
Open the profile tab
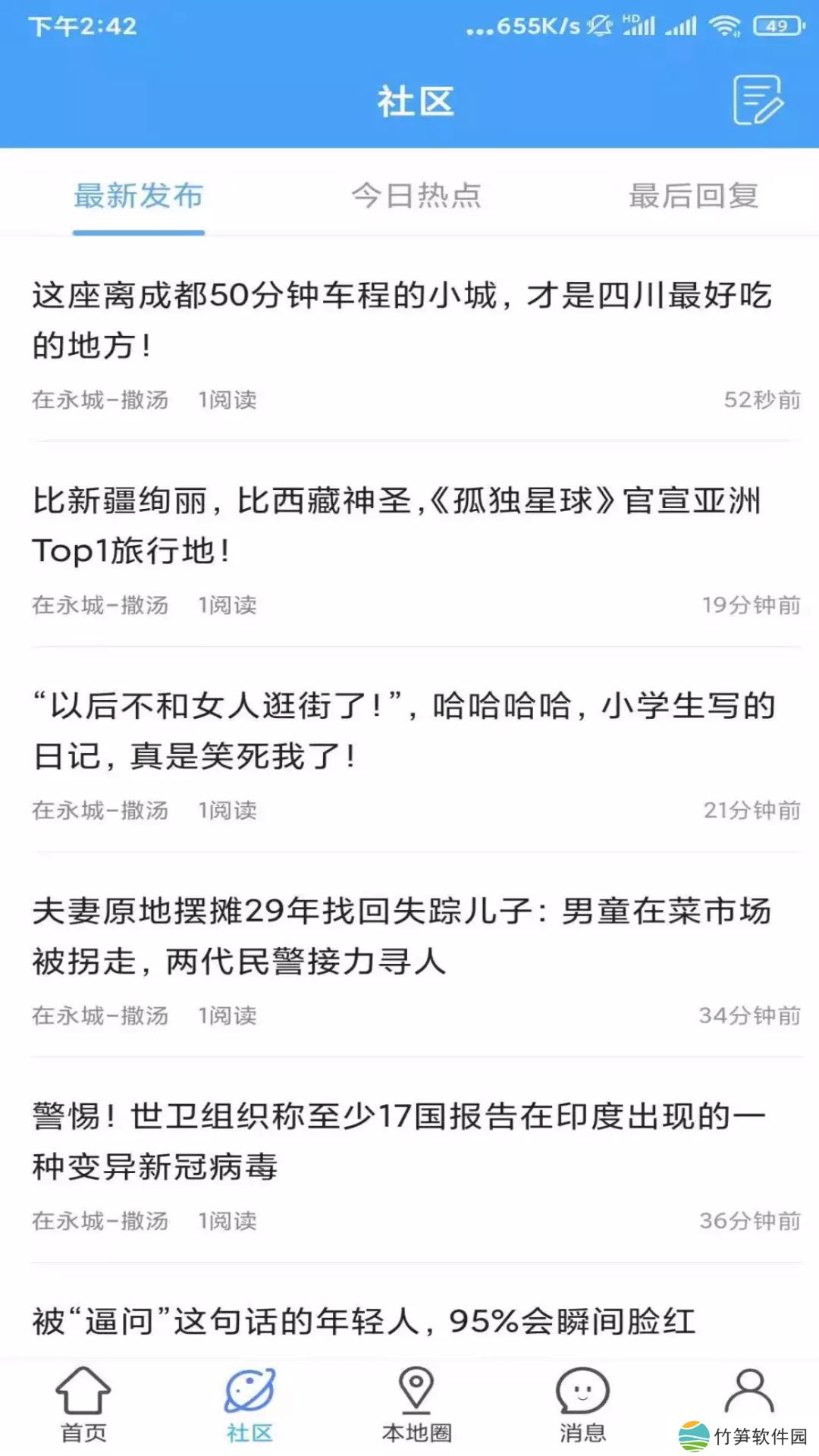[748, 1395]
